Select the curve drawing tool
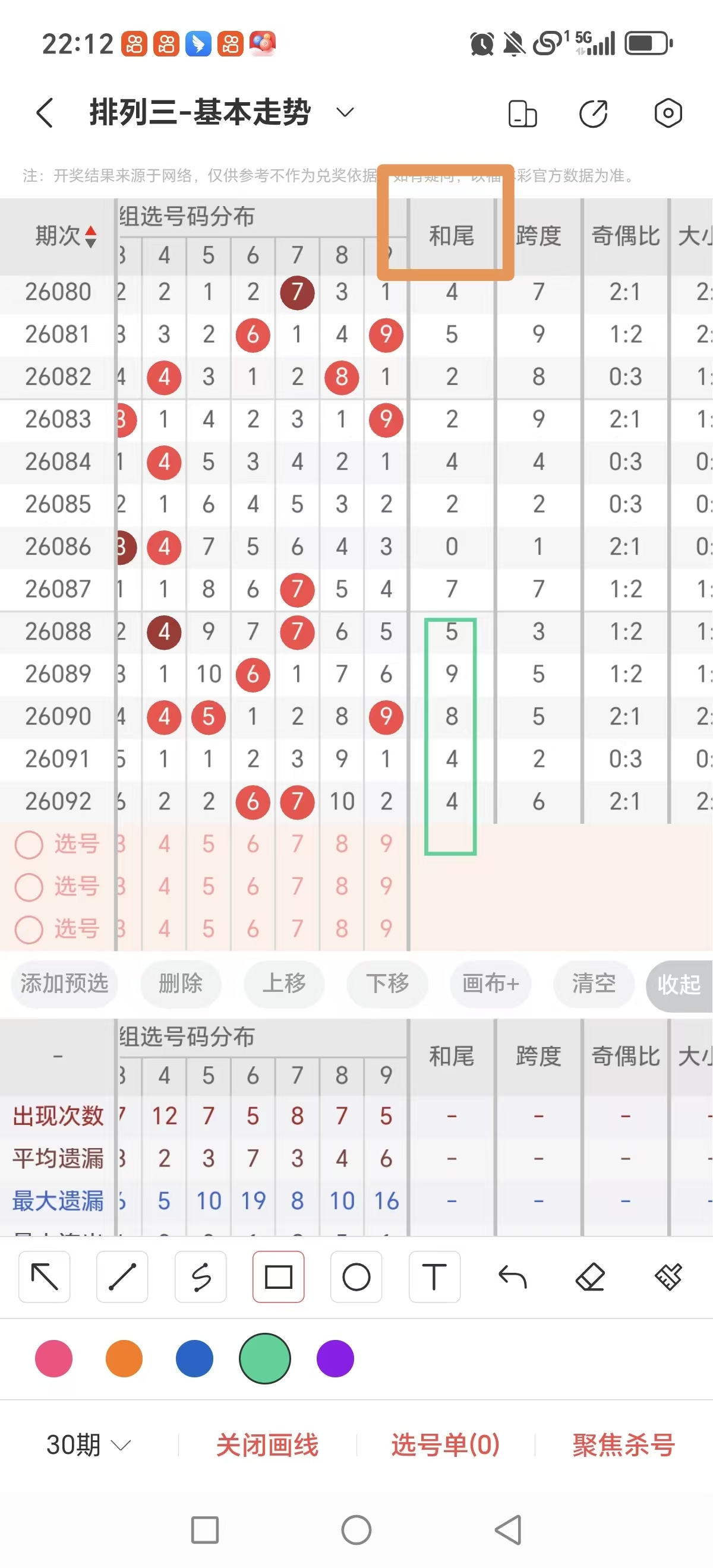Image resolution: width=713 pixels, height=1568 pixels. tap(200, 1277)
